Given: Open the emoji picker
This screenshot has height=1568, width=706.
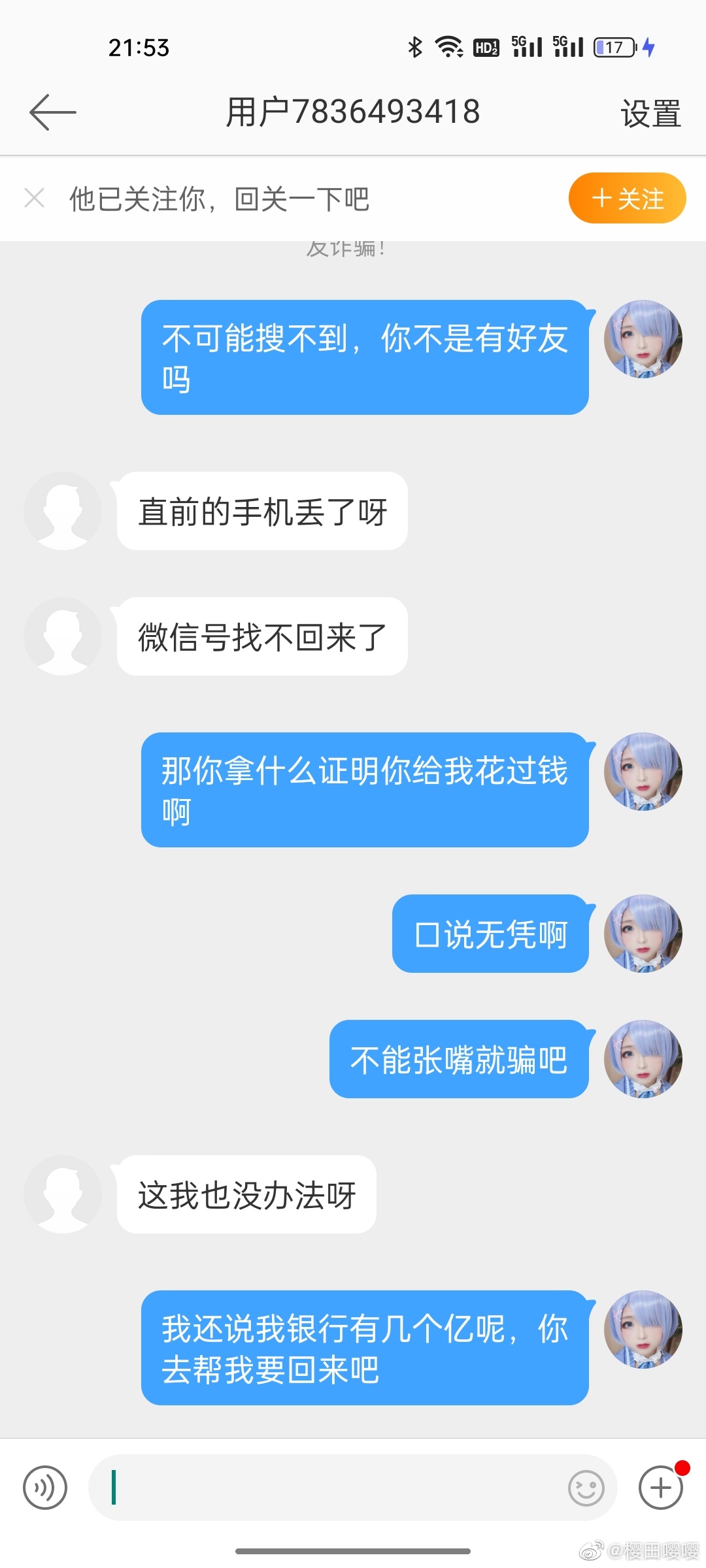Looking at the screenshot, I should (x=586, y=1488).
